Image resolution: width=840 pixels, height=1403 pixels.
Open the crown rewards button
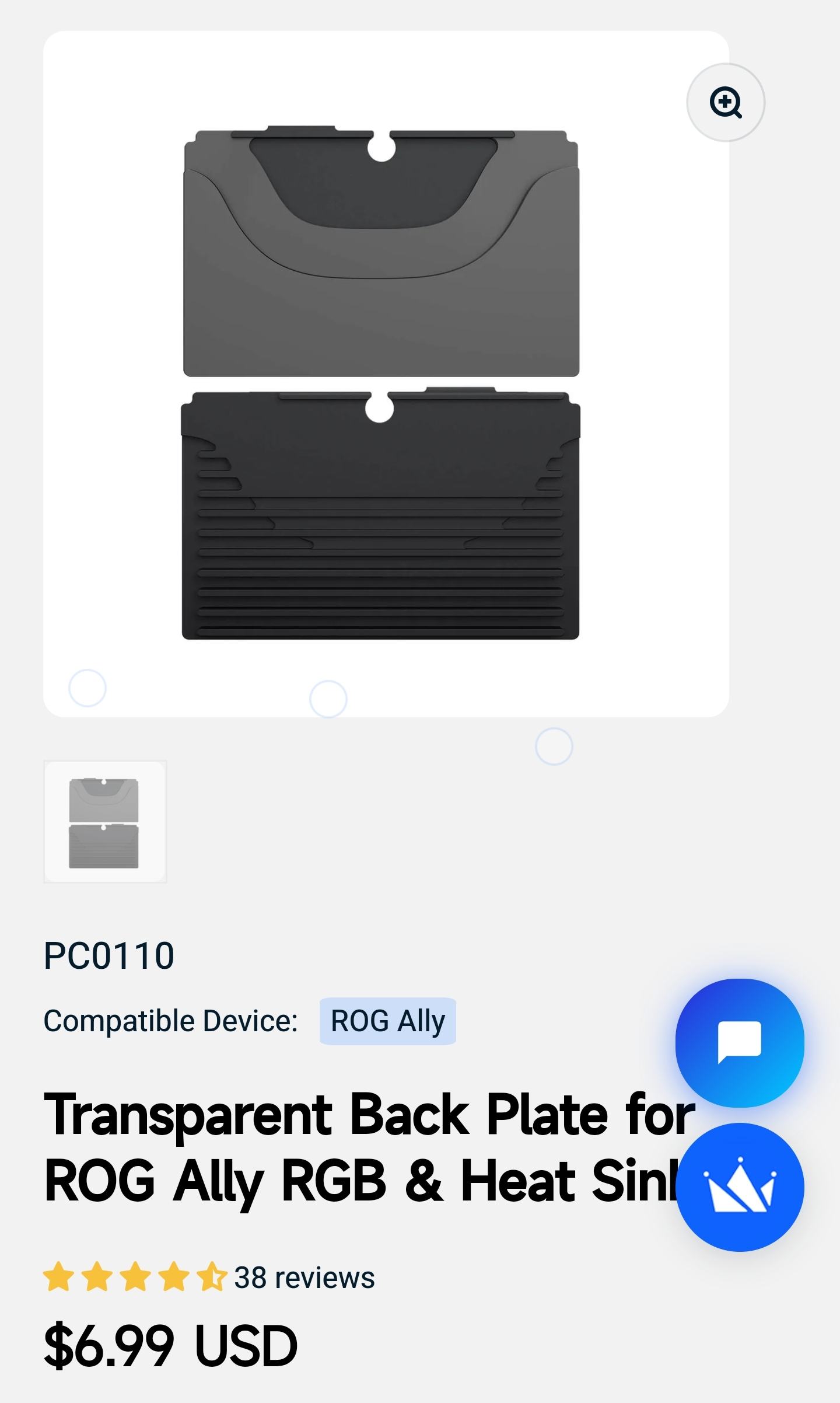click(x=739, y=1187)
